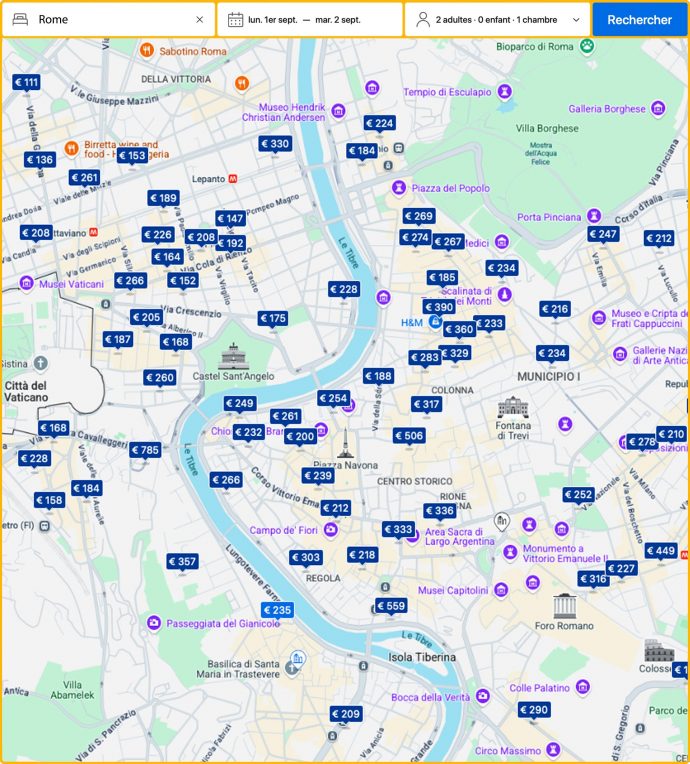Tap the Rechercher button

pyautogui.click(x=639, y=19)
